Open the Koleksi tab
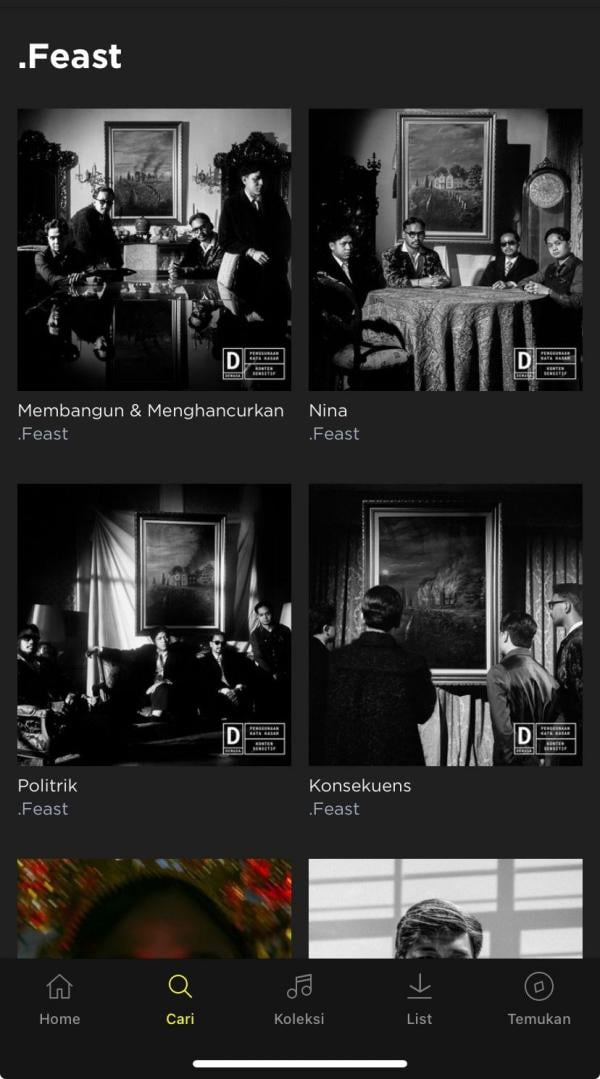 tap(299, 1000)
